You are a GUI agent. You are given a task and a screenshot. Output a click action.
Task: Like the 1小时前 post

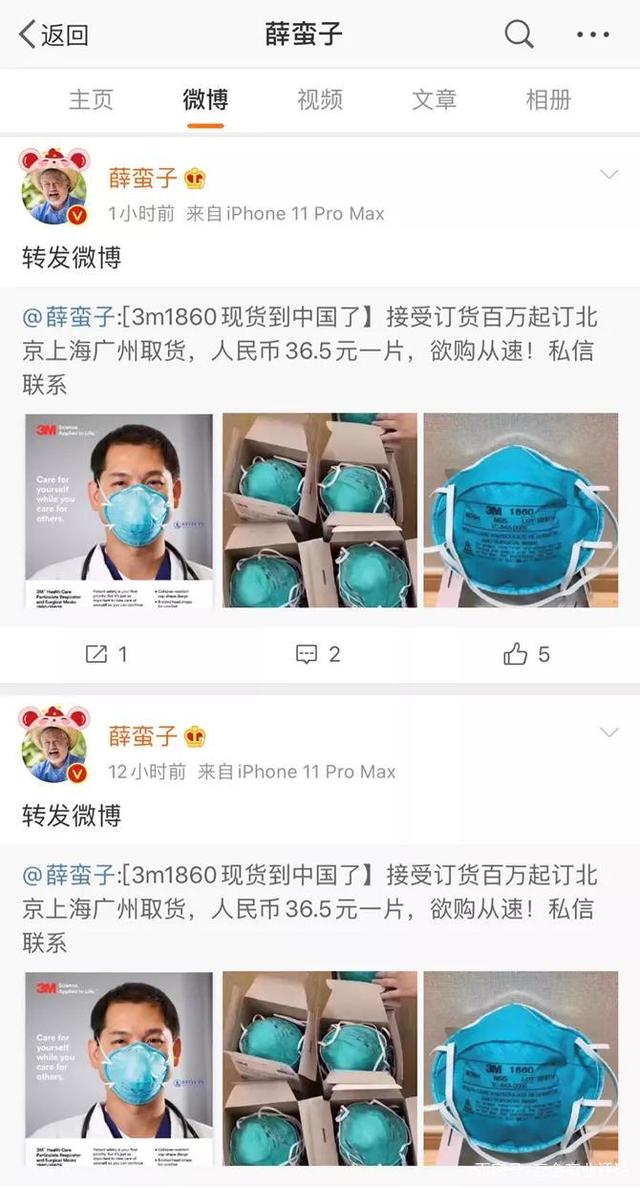pyautogui.click(x=527, y=654)
